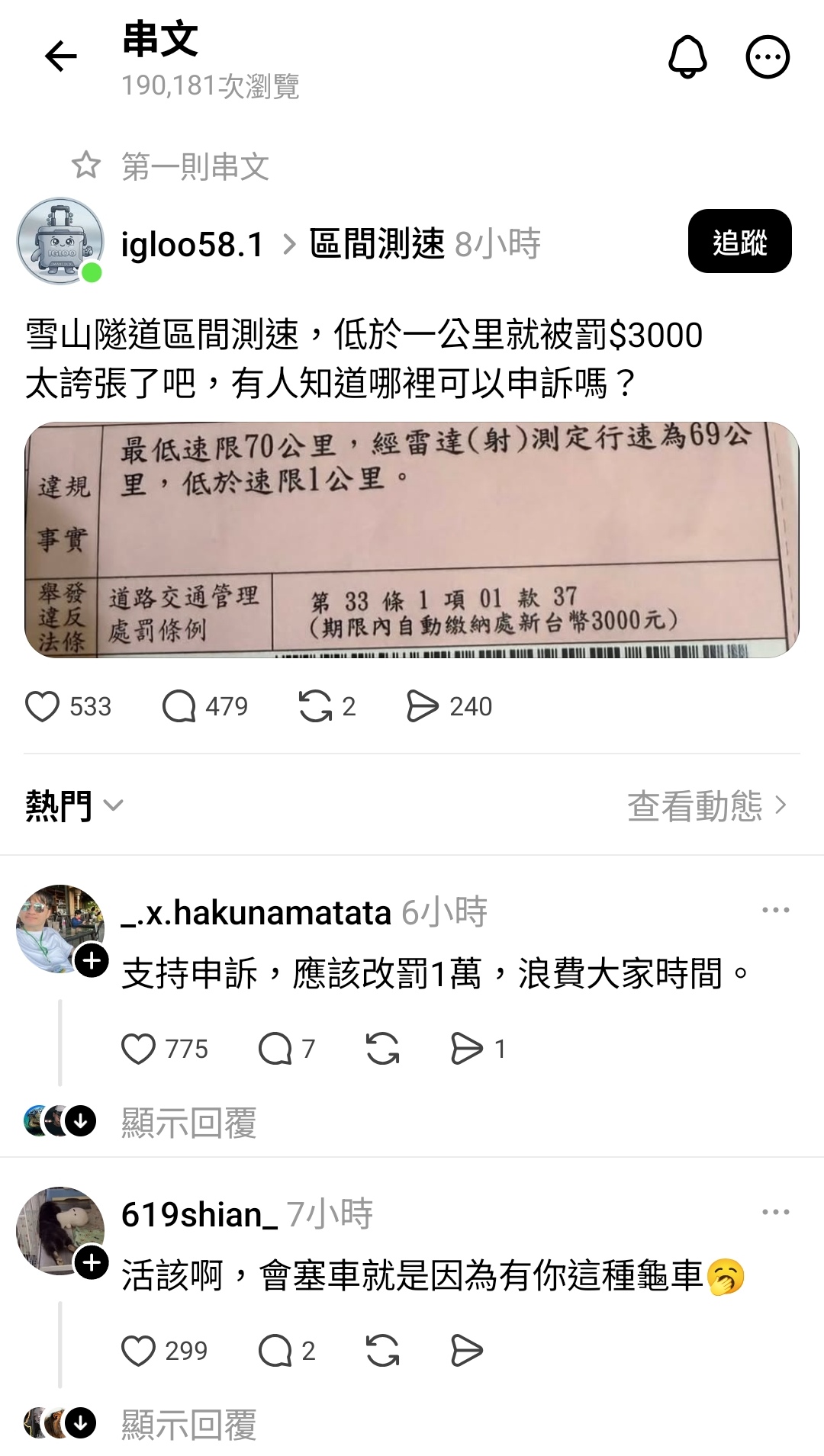Open 查看動態 activity view
The height and width of the screenshot is (1456, 824).
tap(706, 805)
